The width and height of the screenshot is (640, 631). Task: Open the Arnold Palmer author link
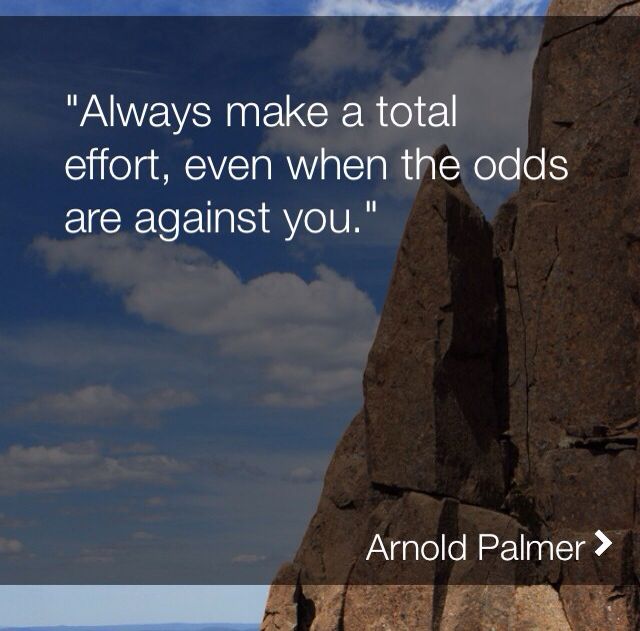(x=487, y=547)
